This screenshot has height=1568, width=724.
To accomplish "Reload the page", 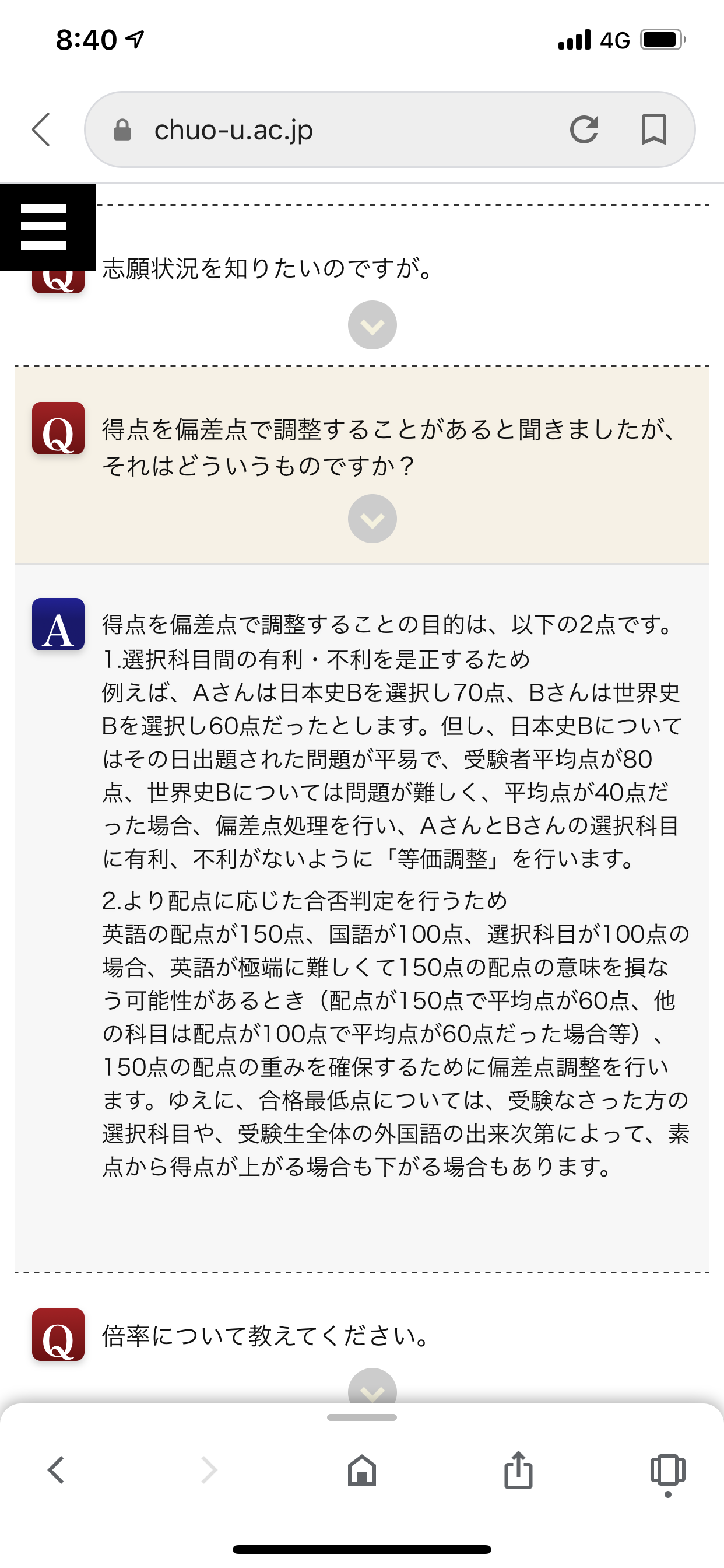I will click(584, 129).
